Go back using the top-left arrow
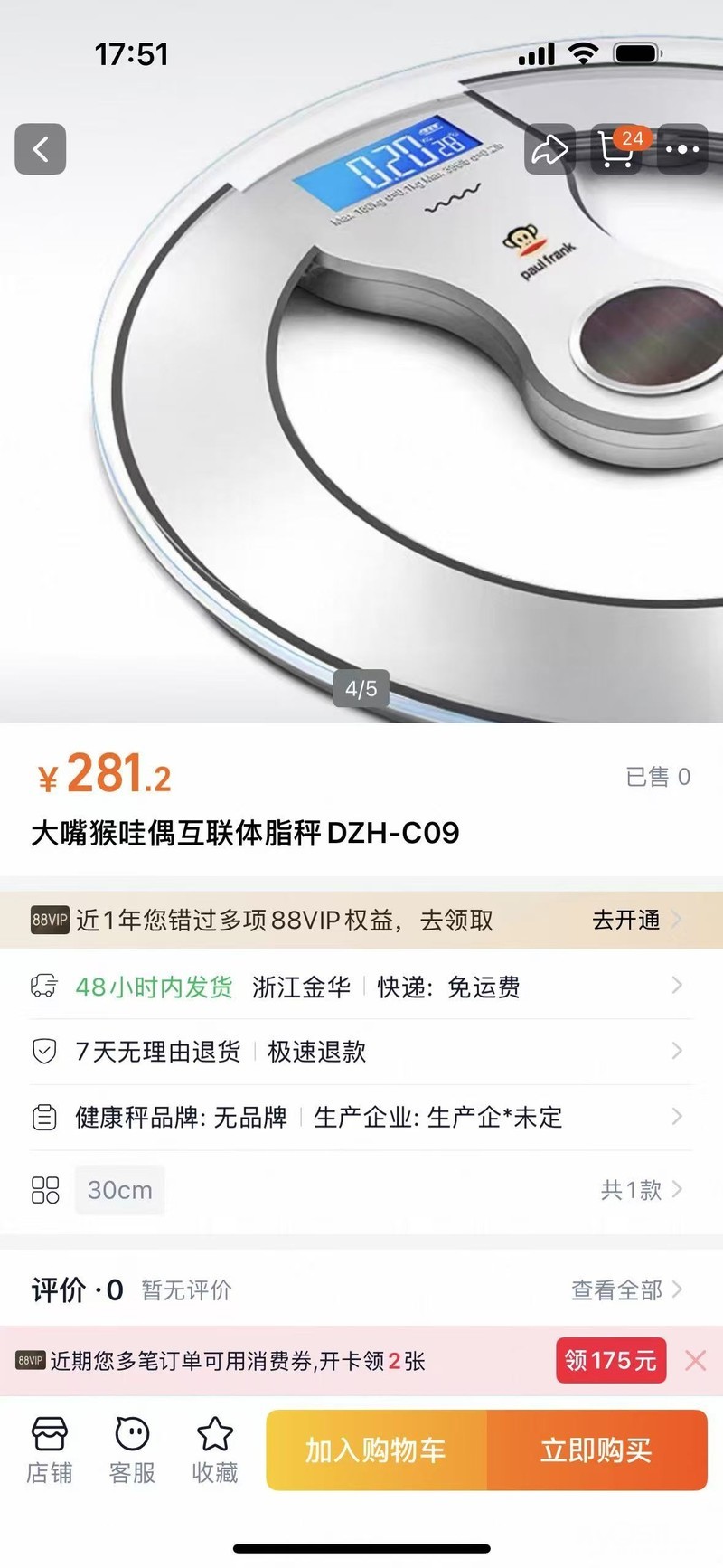Viewport: 723px width, 1568px height. pos(41,149)
